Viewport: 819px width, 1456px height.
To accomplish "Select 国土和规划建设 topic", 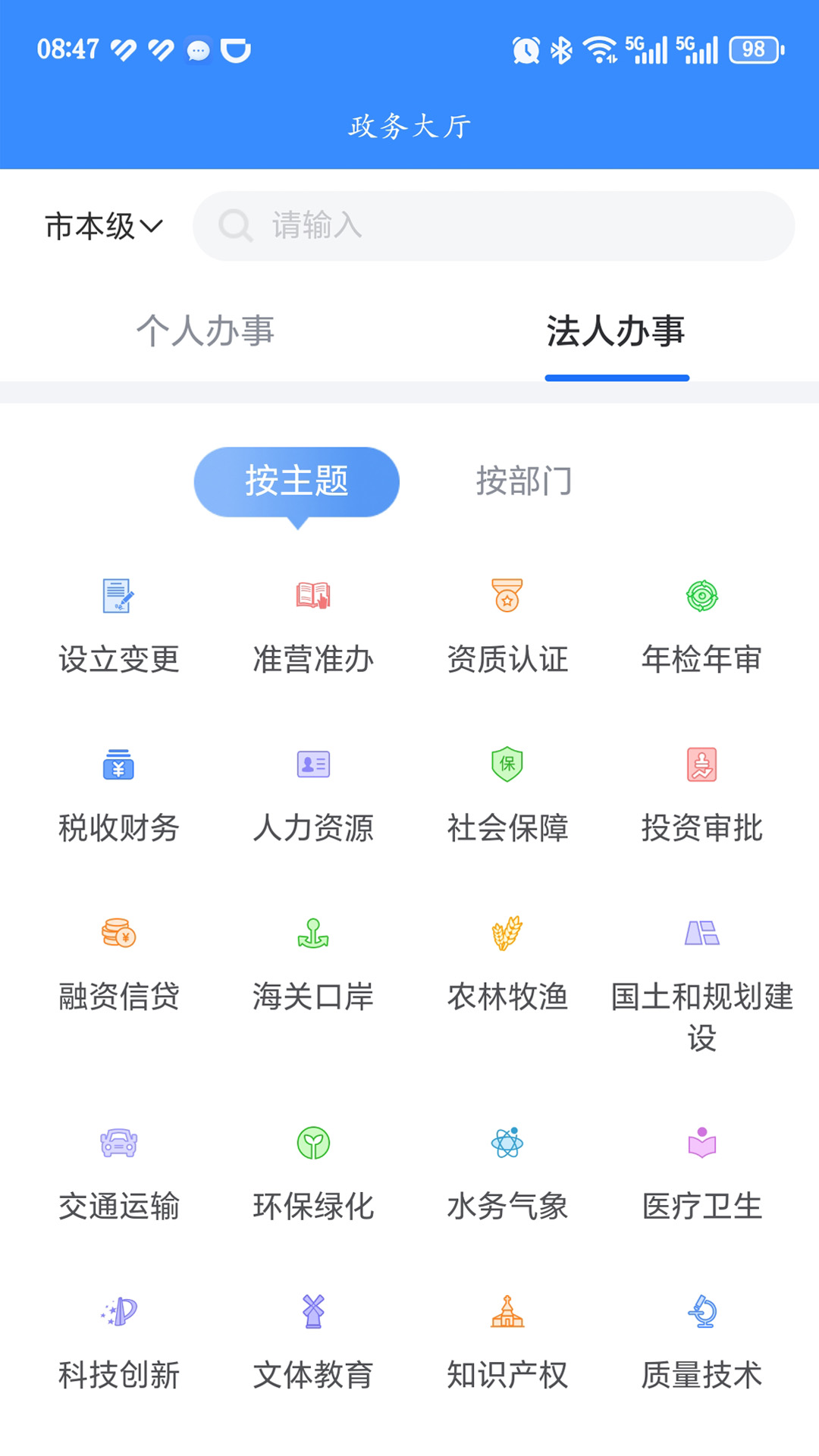I will 702,986.
